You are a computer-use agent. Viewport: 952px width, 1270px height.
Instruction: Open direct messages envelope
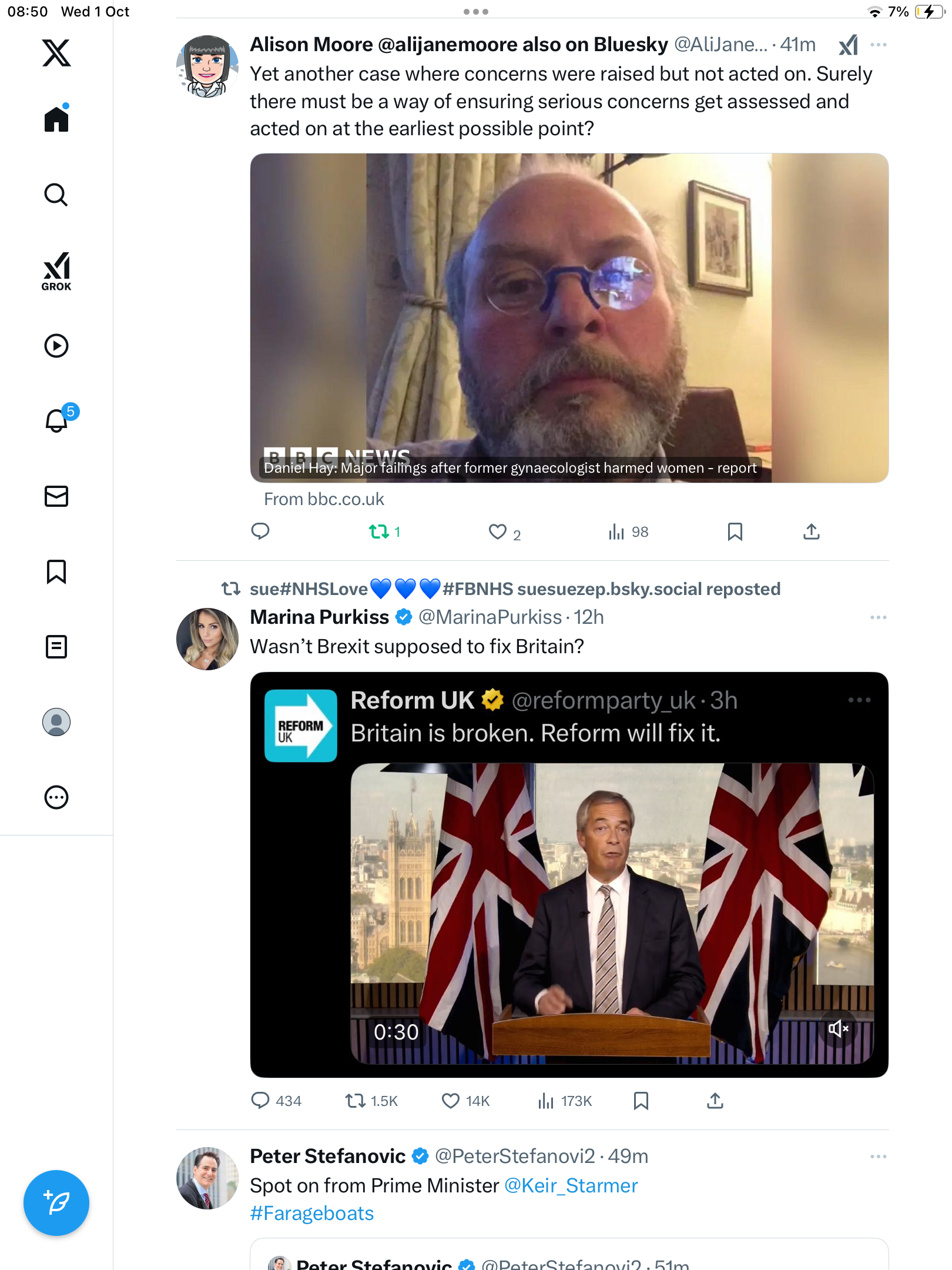tap(56, 496)
